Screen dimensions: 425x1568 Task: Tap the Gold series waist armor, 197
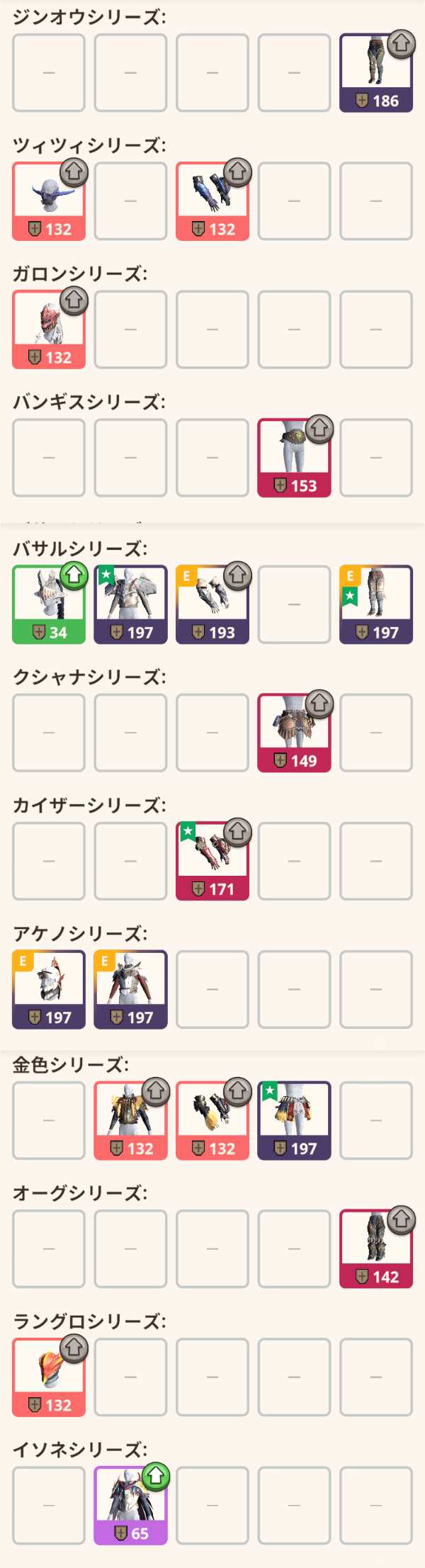(x=294, y=1121)
